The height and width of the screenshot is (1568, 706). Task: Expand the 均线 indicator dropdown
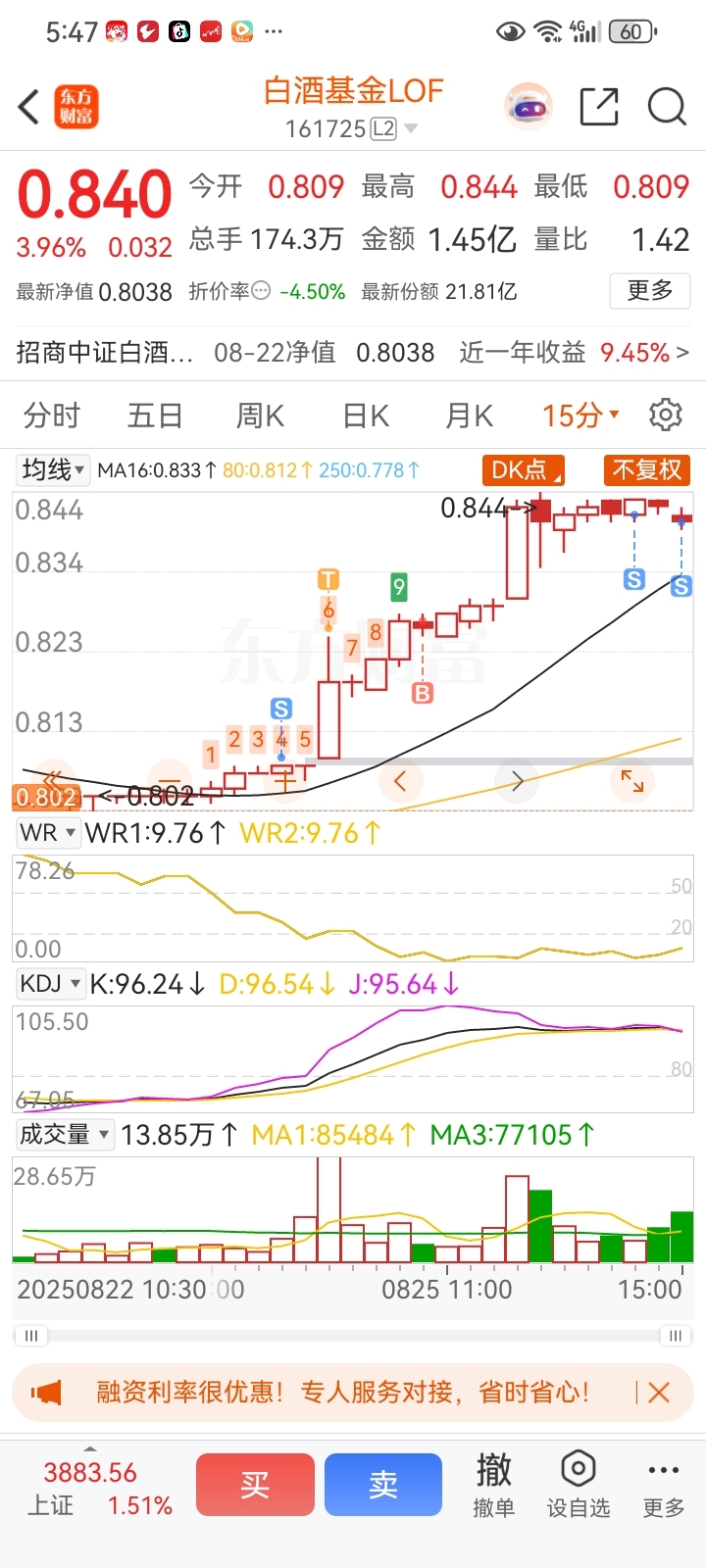[53, 470]
